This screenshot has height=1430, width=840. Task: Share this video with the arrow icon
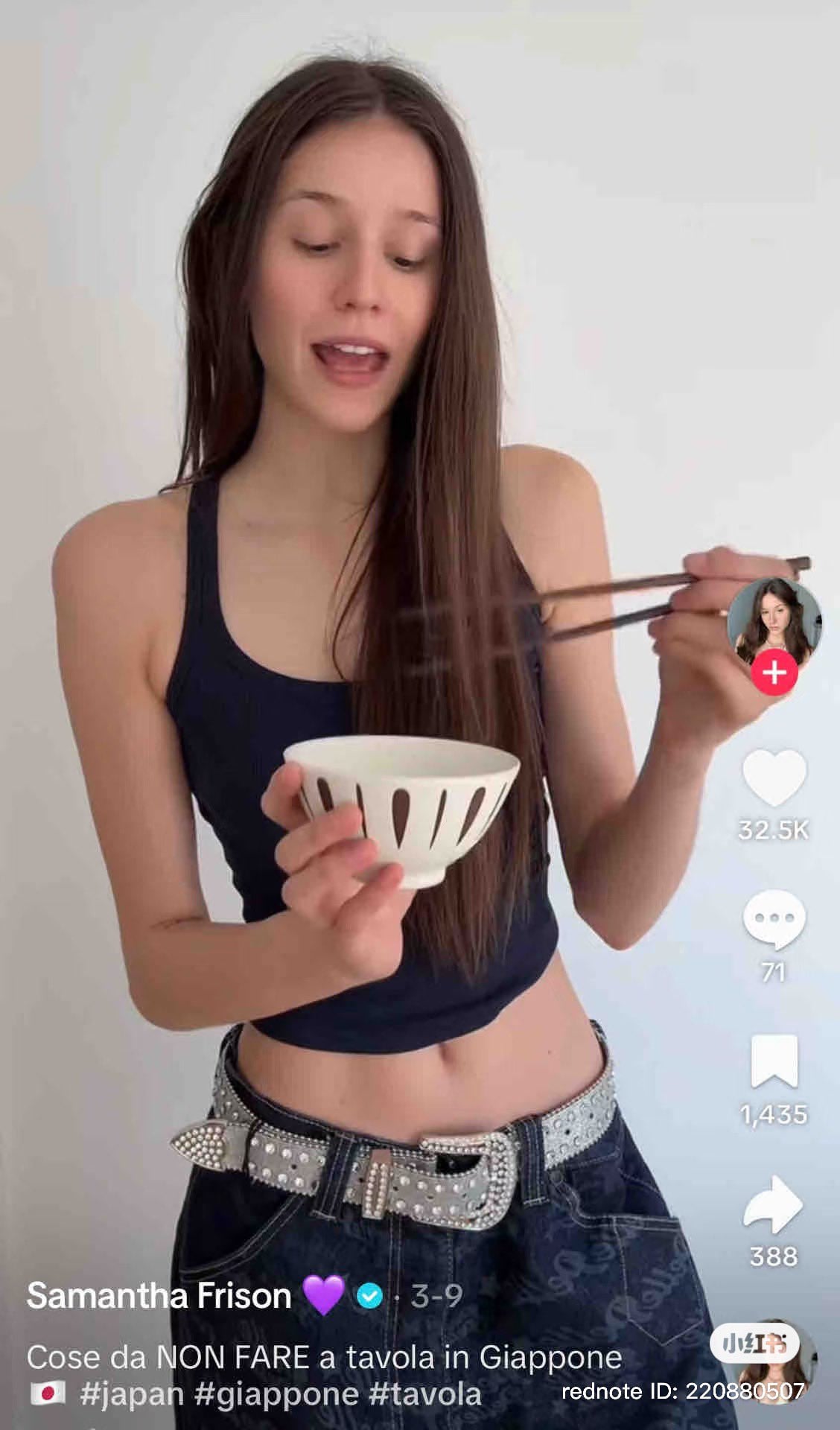774,1204
